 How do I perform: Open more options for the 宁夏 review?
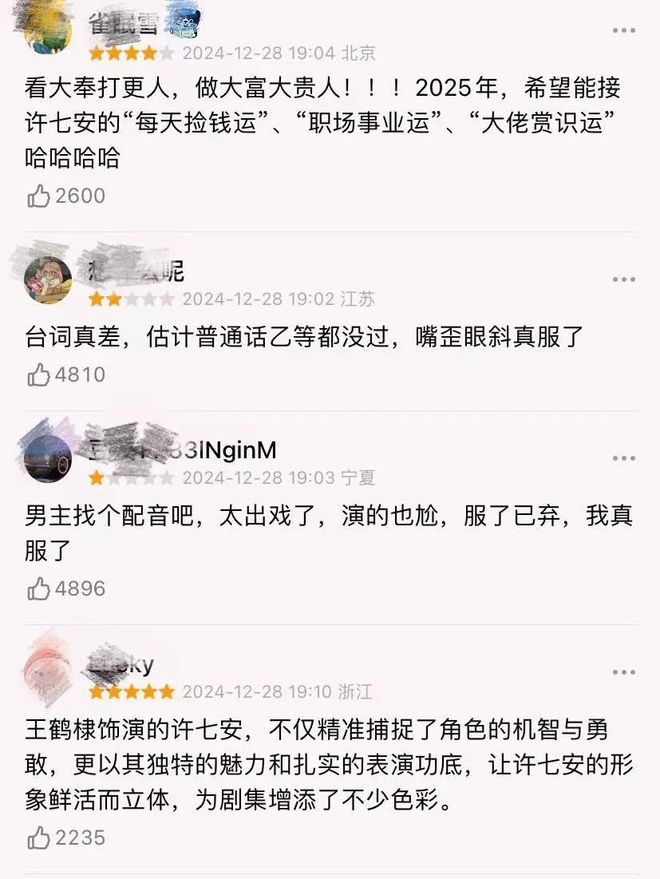624,458
